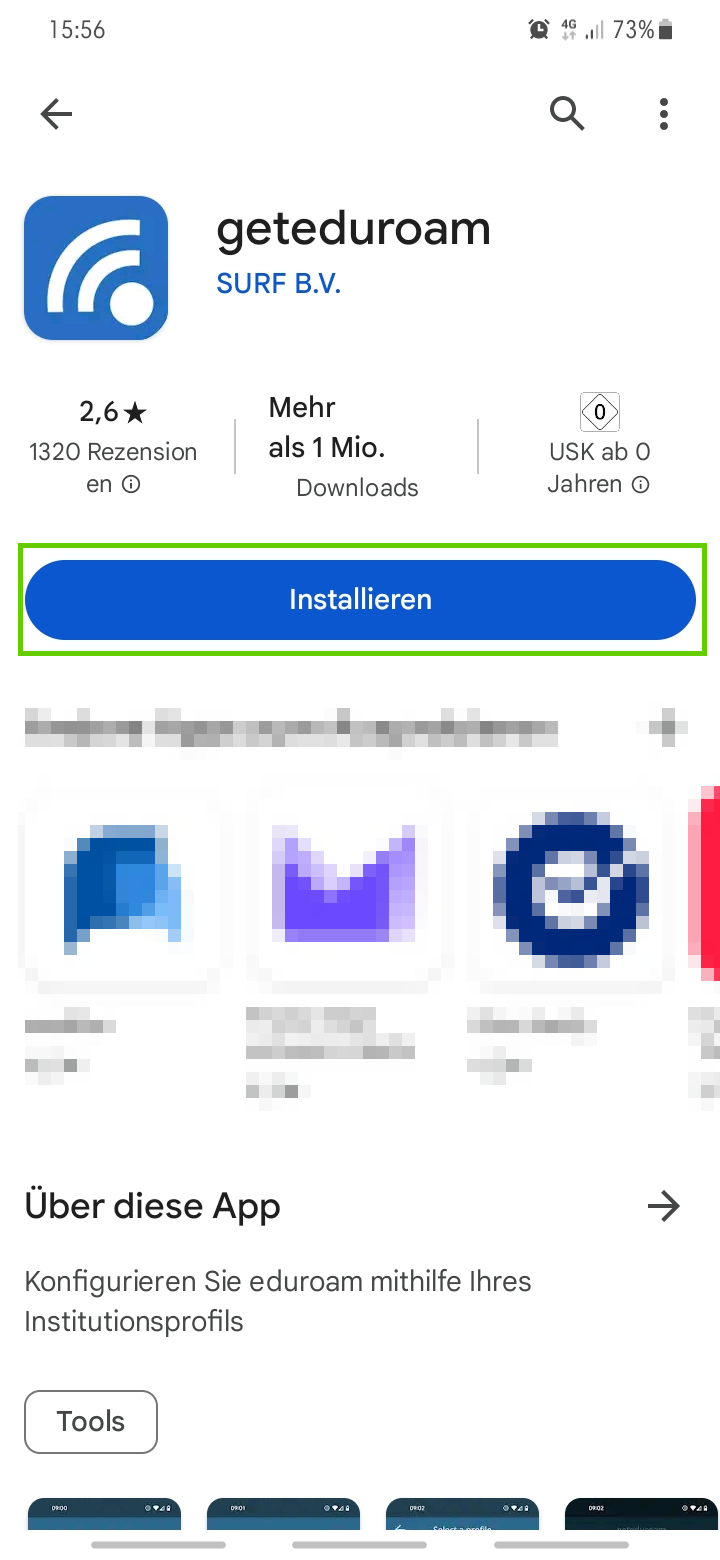Open the three-dot overflow menu

point(664,114)
